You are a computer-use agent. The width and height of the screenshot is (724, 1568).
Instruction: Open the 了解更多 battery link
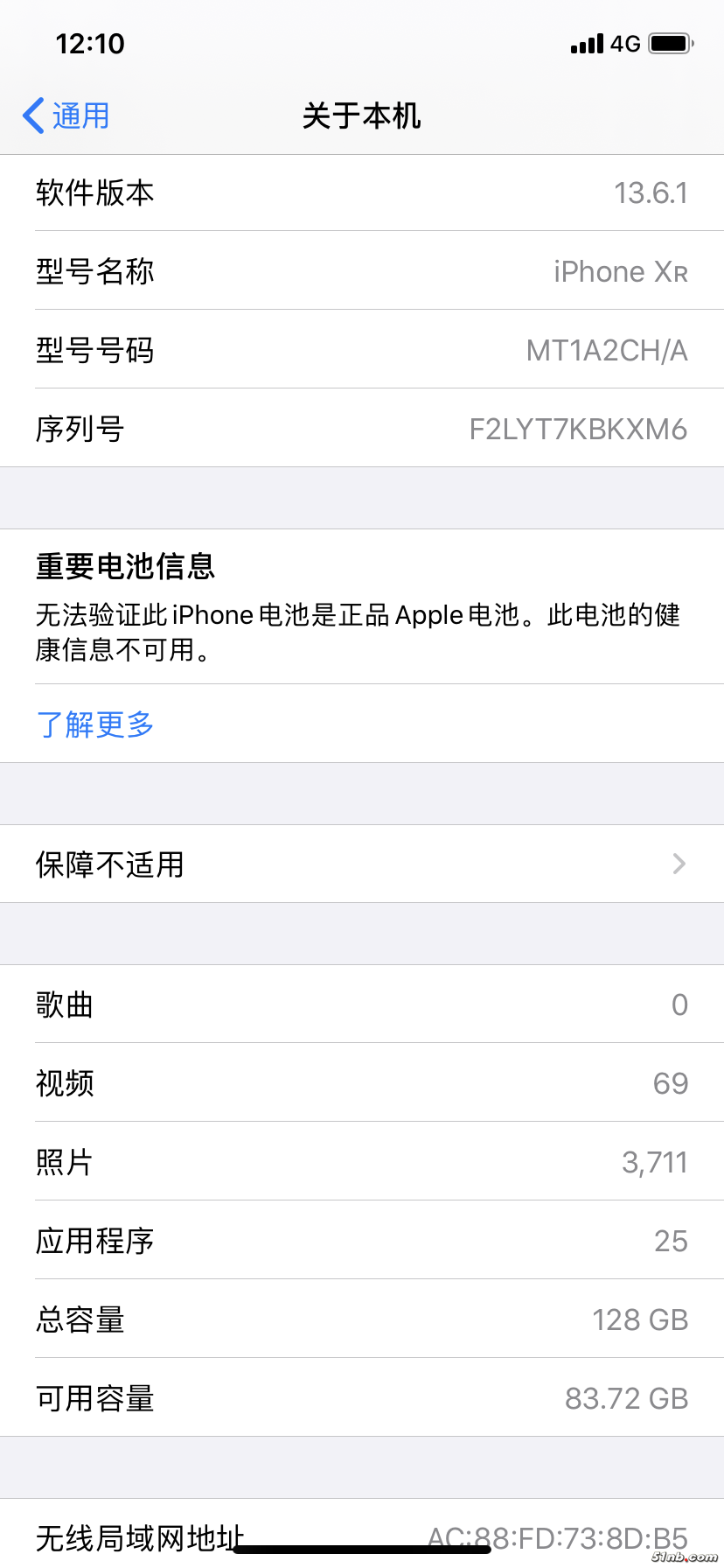(95, 724)
